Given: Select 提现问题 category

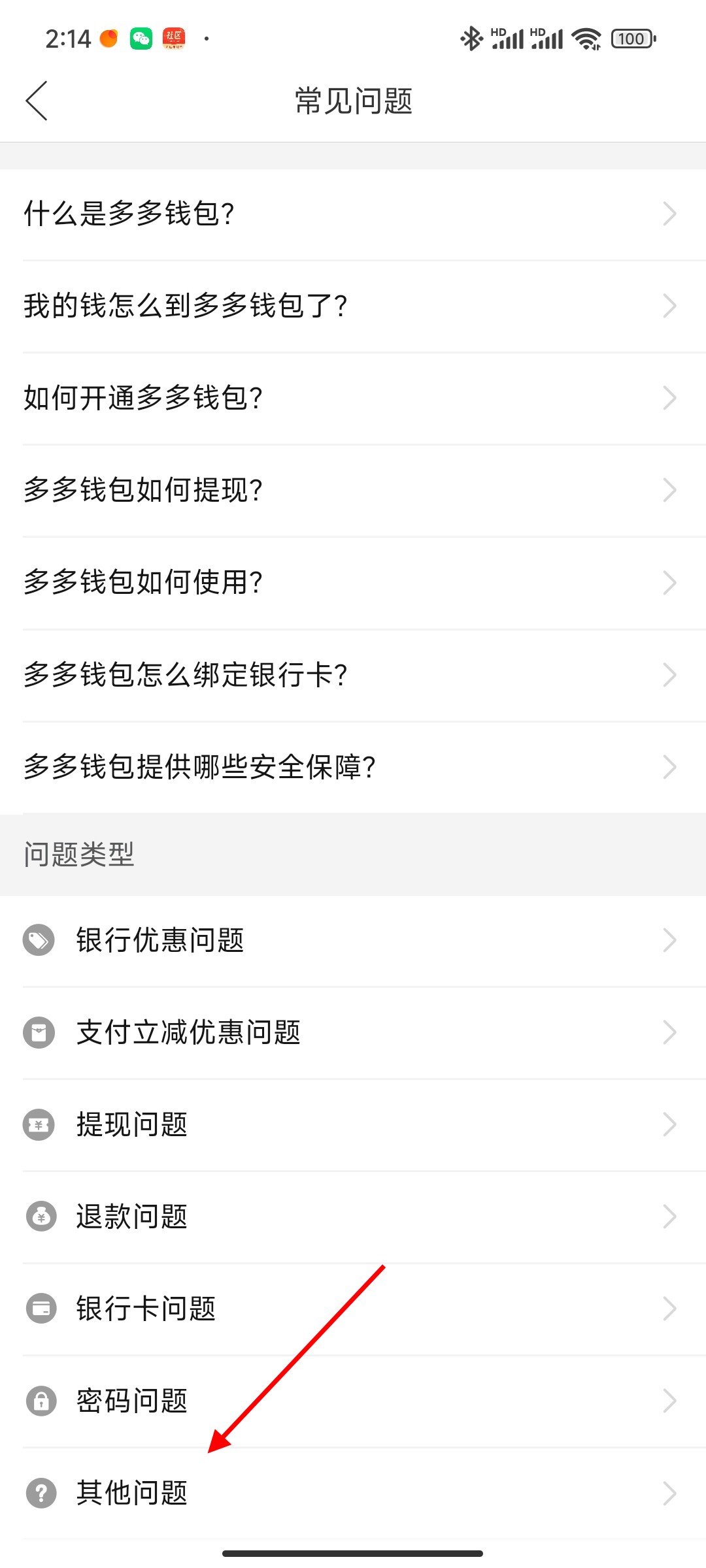Looking at the screenshot, I should click(x=353, y=1125).
